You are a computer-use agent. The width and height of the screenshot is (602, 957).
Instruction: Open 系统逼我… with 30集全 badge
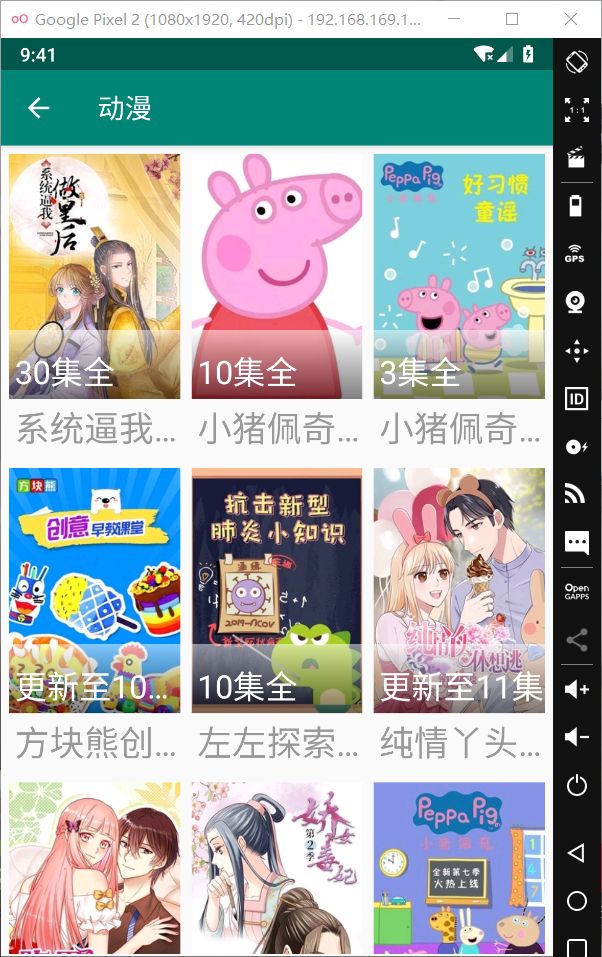[x=95, y=277]
